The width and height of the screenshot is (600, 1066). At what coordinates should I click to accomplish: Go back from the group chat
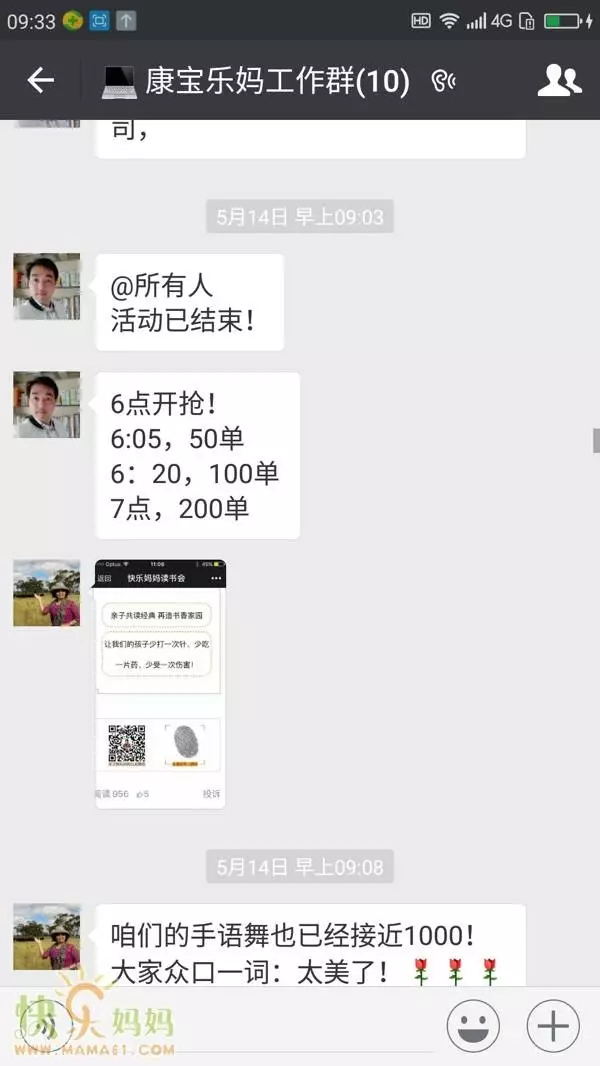pos(40,80)
